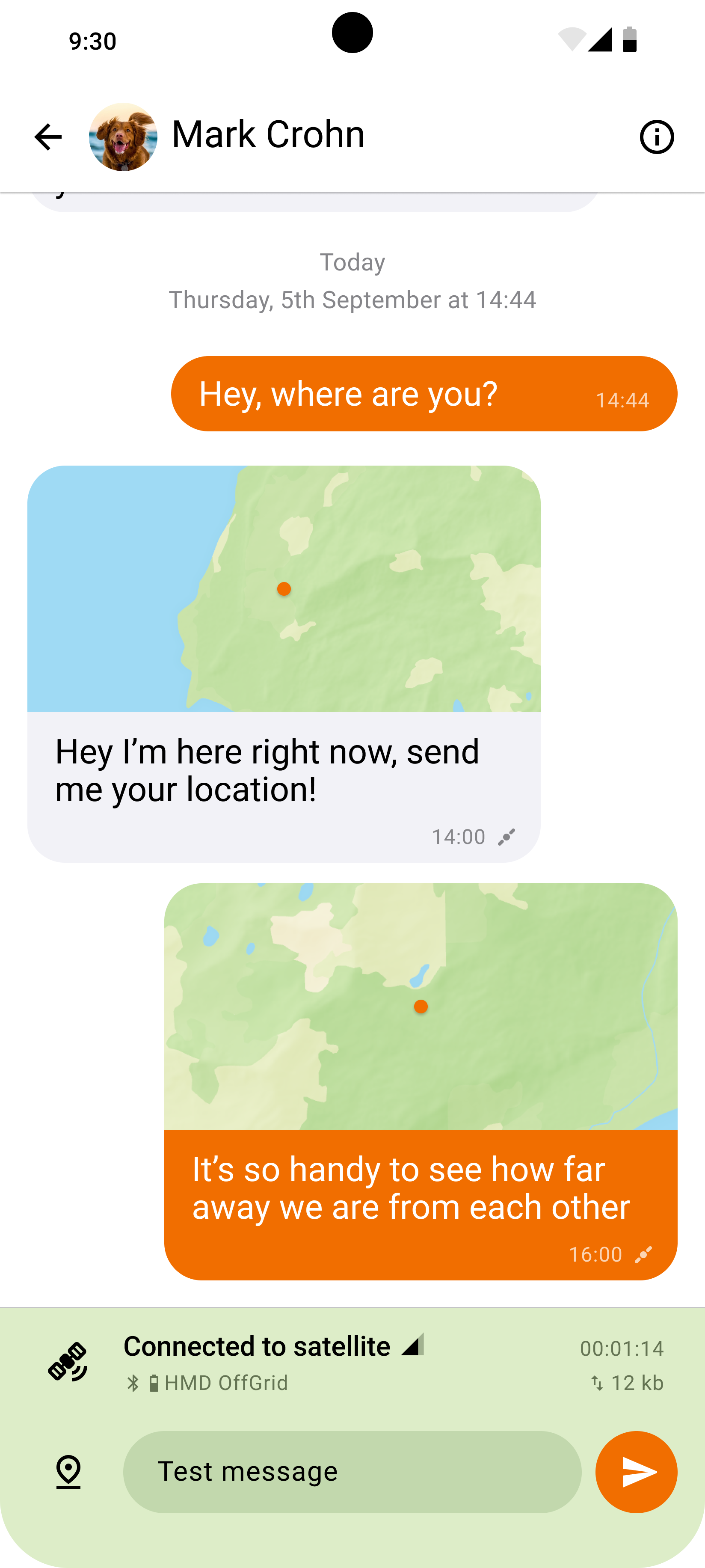Share your location with the pin icon

tap(68, 1472)
